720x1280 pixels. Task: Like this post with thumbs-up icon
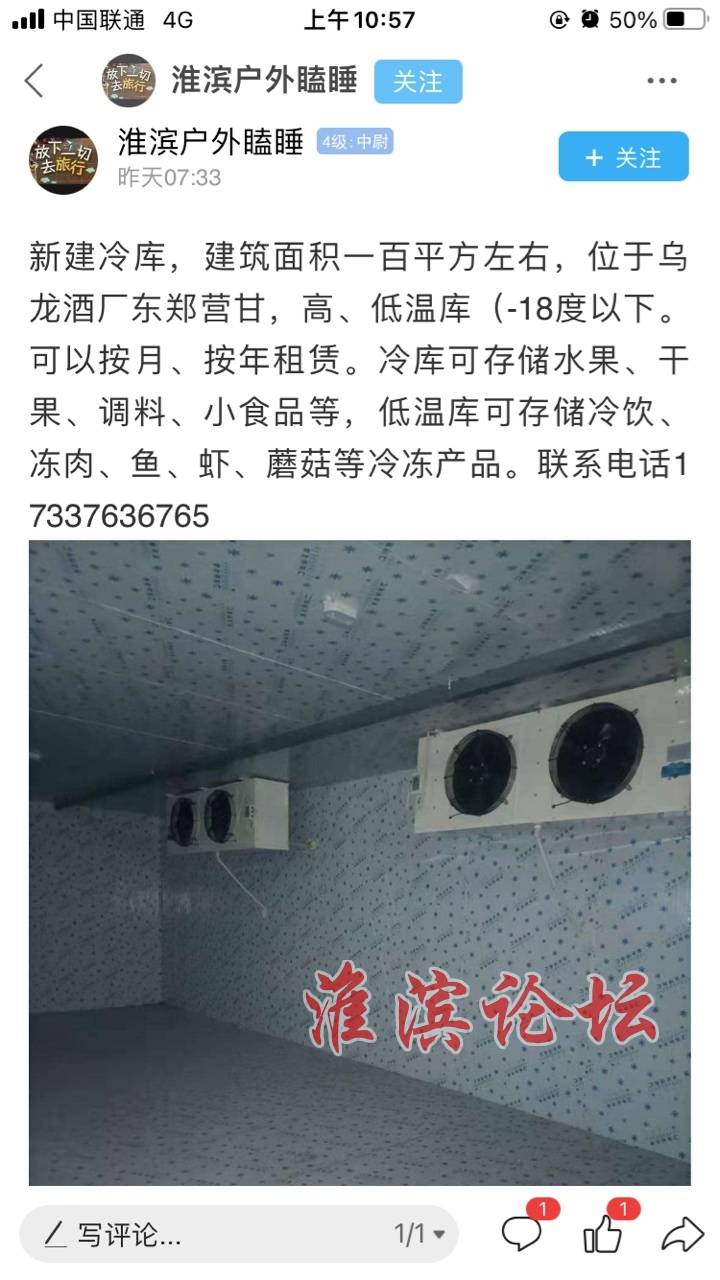pyautogui.click(x=604, y=1233)
